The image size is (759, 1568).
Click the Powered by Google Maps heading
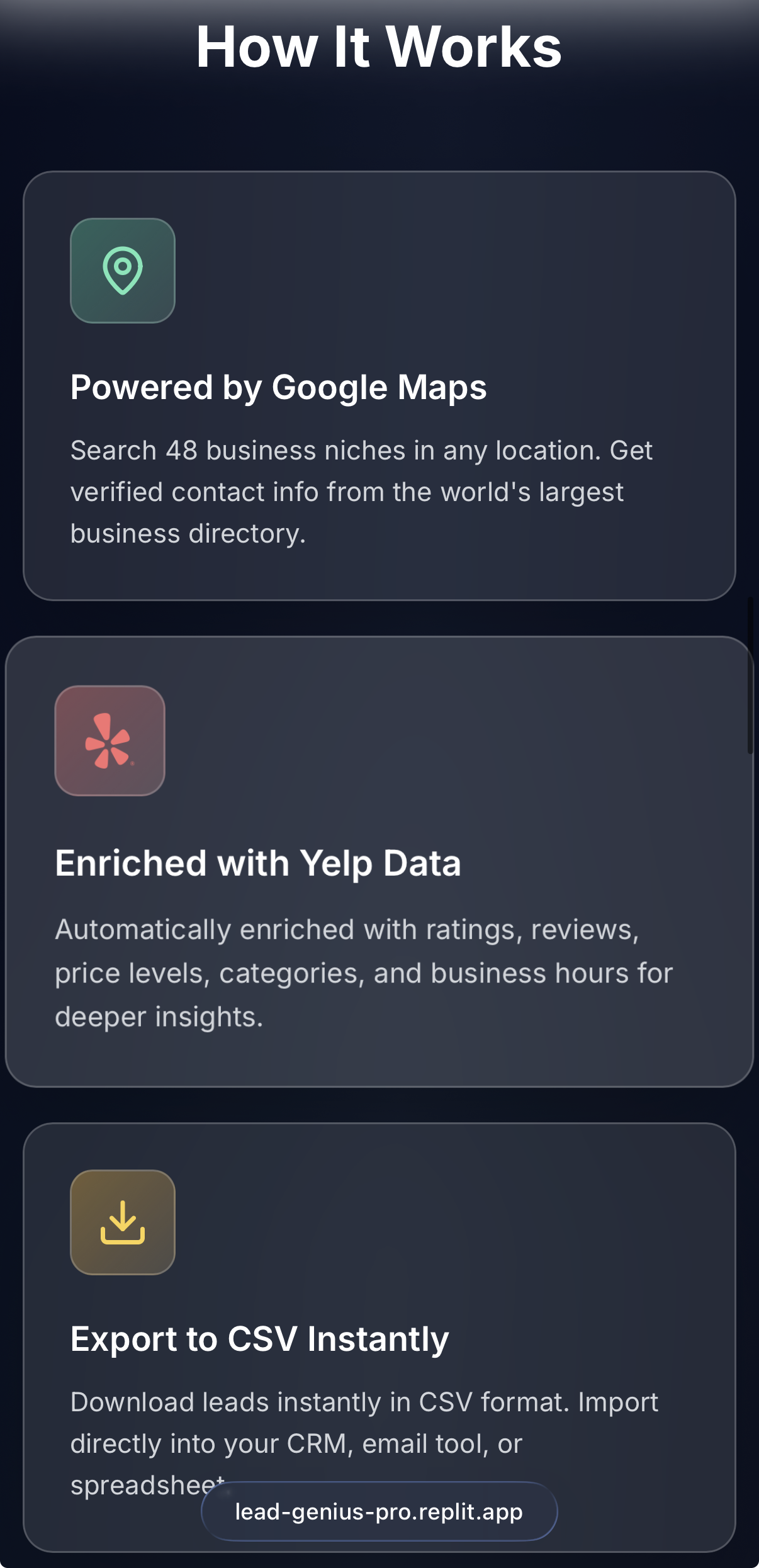(279, 387)
